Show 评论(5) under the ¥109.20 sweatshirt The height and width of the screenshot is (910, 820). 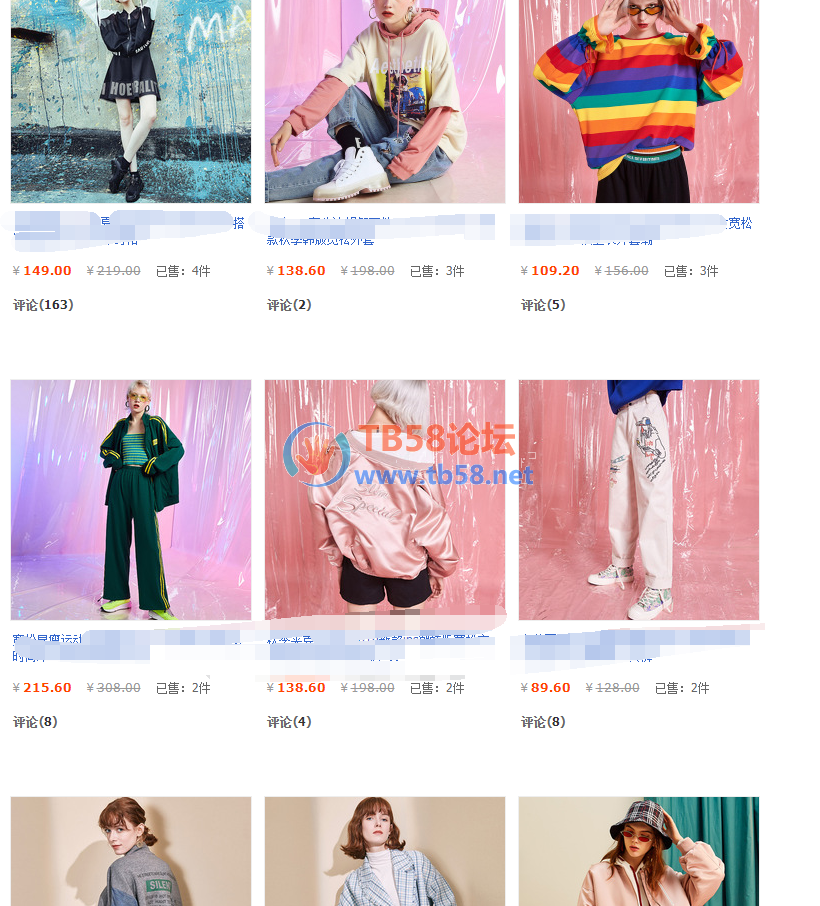pos(543,305)
